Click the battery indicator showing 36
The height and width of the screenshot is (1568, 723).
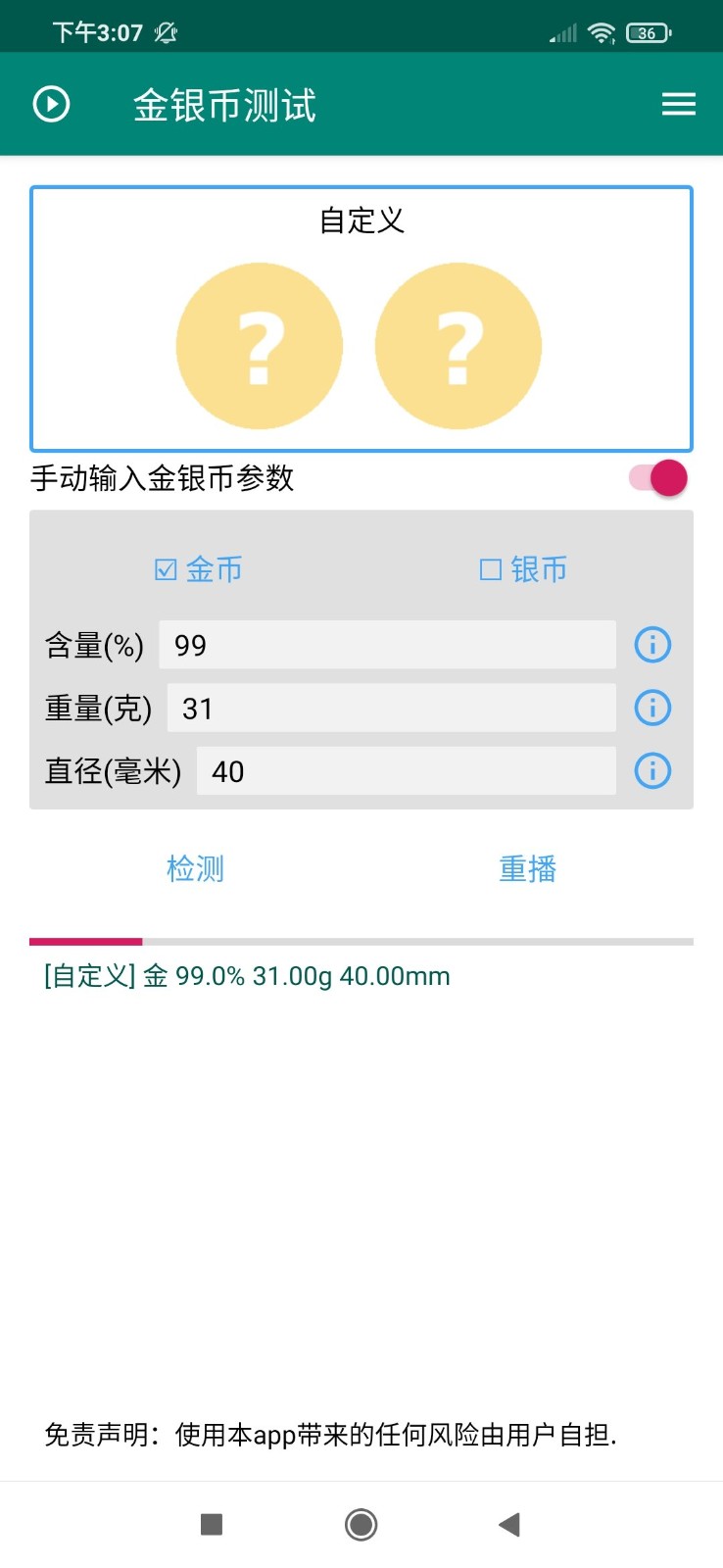[x=647, y=32]
